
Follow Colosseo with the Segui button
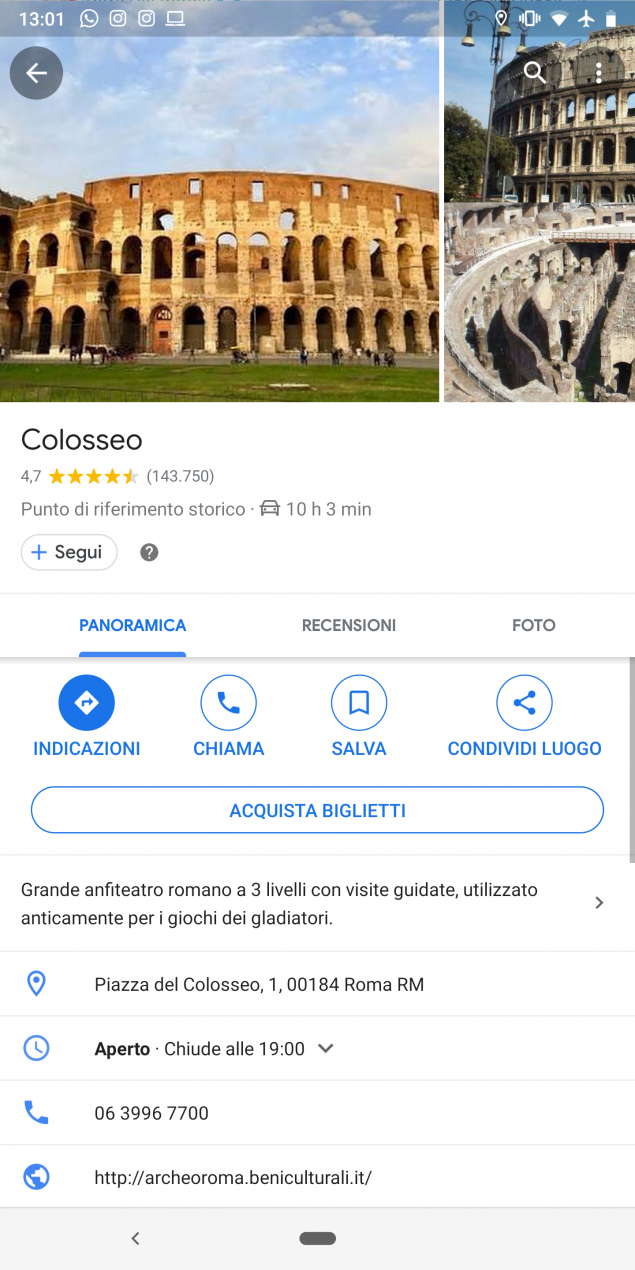(69, 552)
